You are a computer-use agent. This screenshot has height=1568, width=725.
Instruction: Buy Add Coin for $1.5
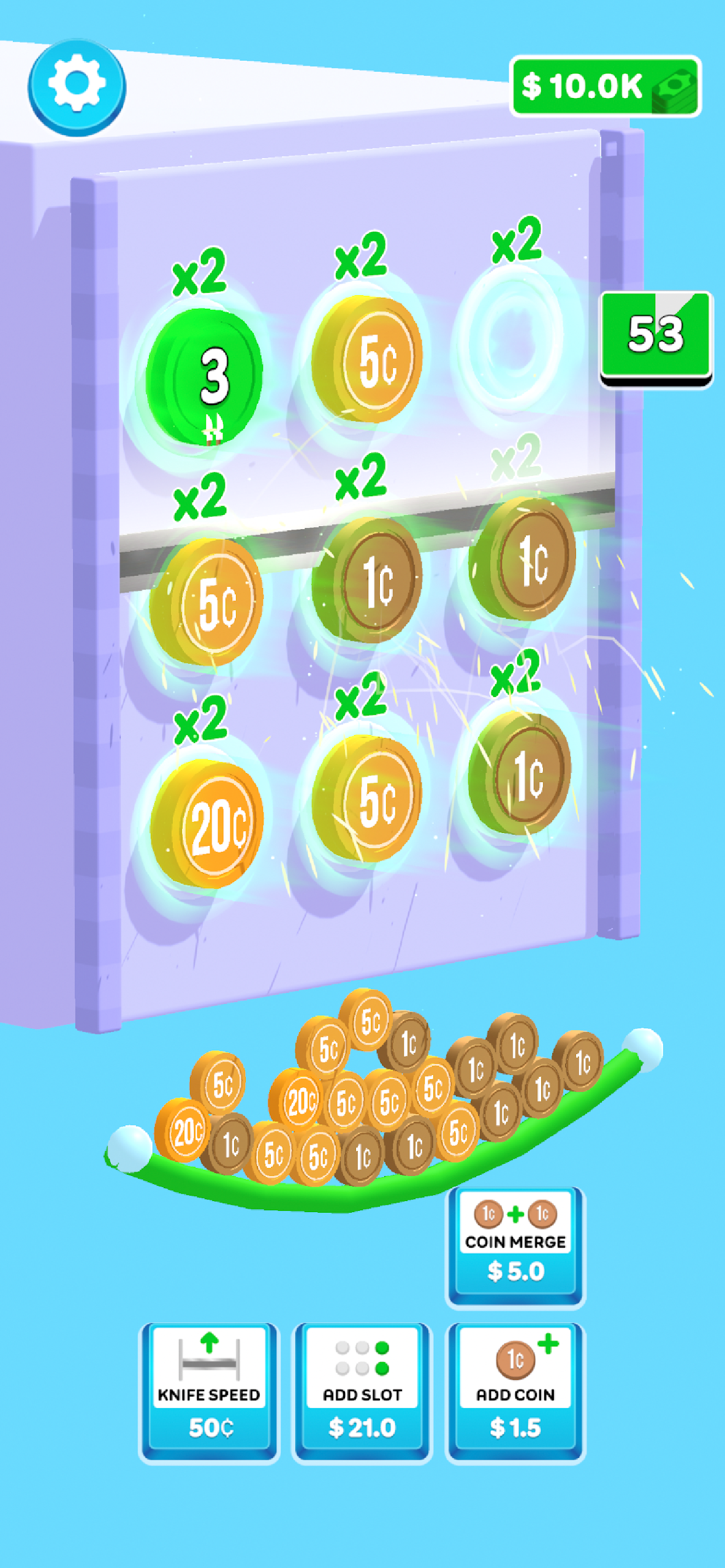tap(515, 1392)
